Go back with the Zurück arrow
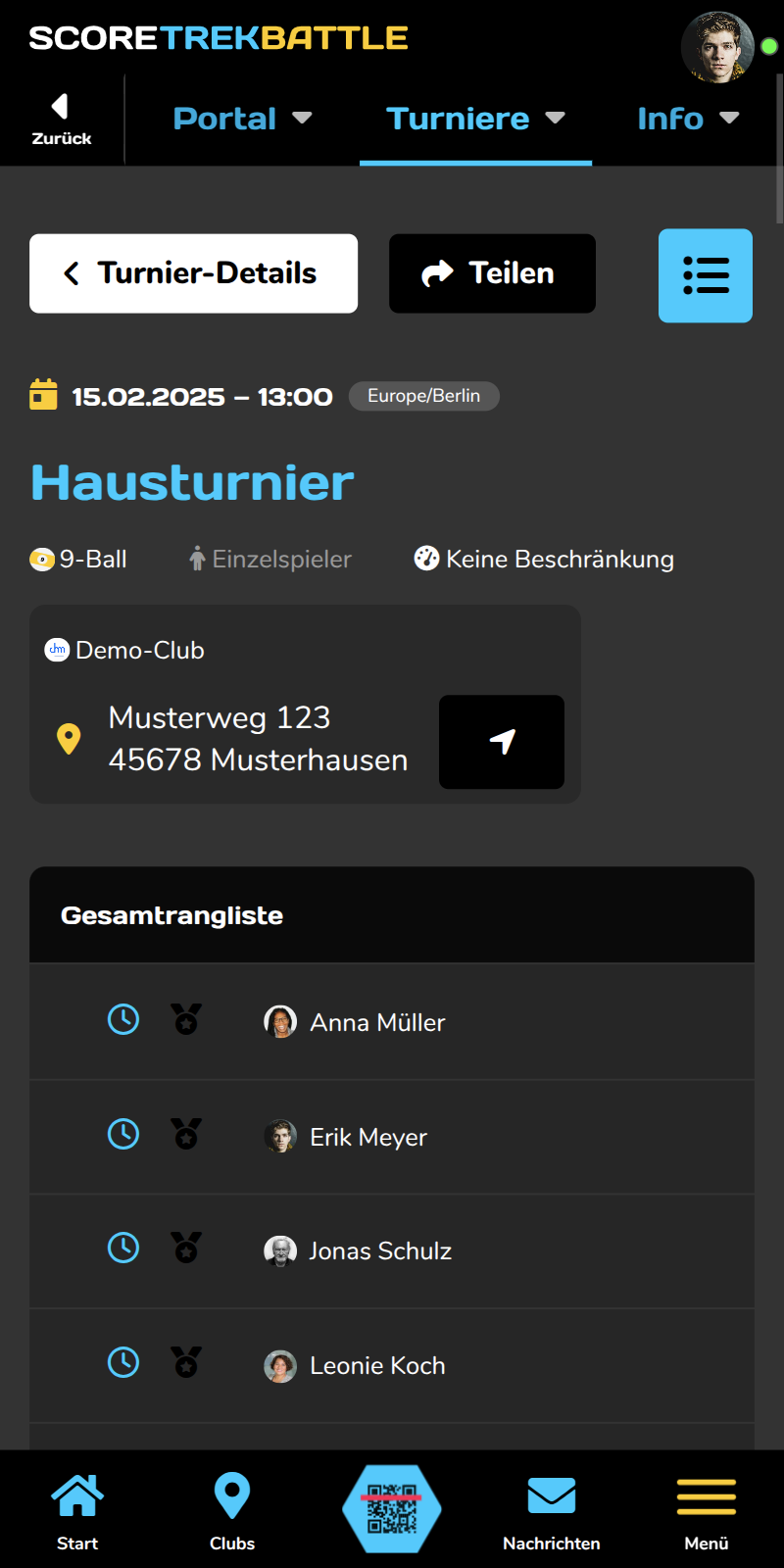This screenshot has height=1568, width=784. tap(61, 119)
